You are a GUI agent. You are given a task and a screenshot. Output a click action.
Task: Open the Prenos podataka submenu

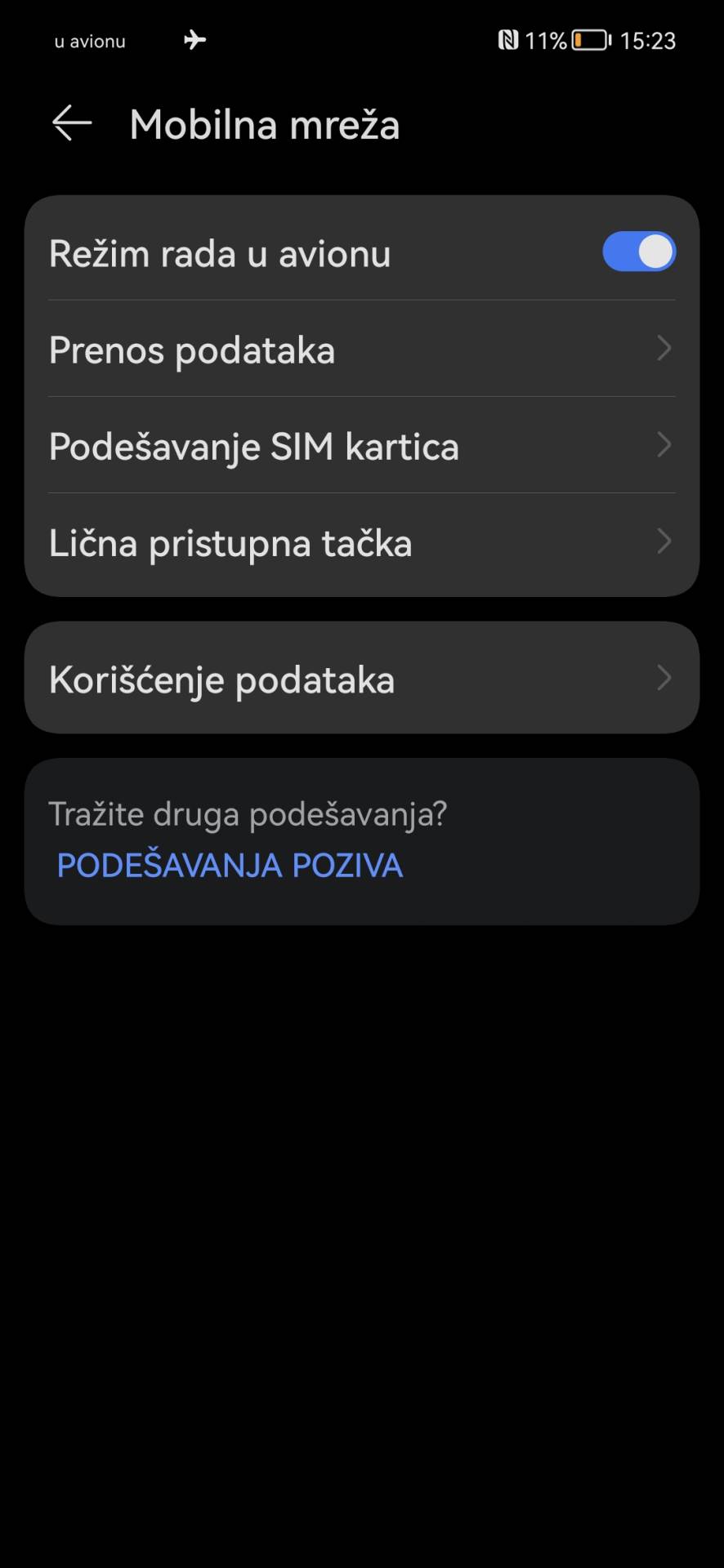pos(362,350)
